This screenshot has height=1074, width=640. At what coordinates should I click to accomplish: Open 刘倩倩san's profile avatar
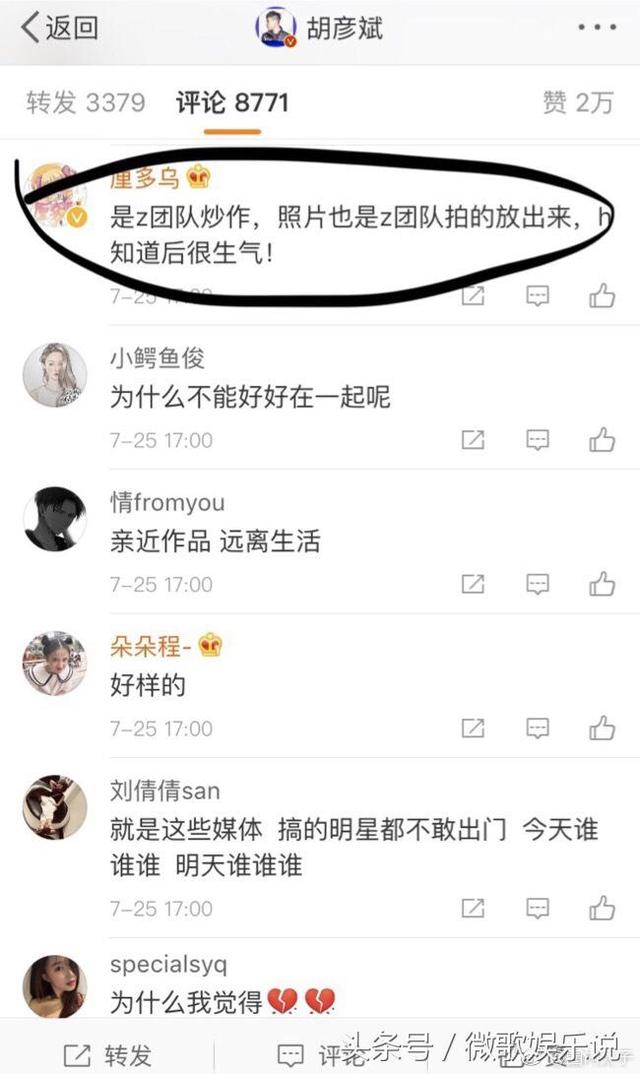(54, 807)
